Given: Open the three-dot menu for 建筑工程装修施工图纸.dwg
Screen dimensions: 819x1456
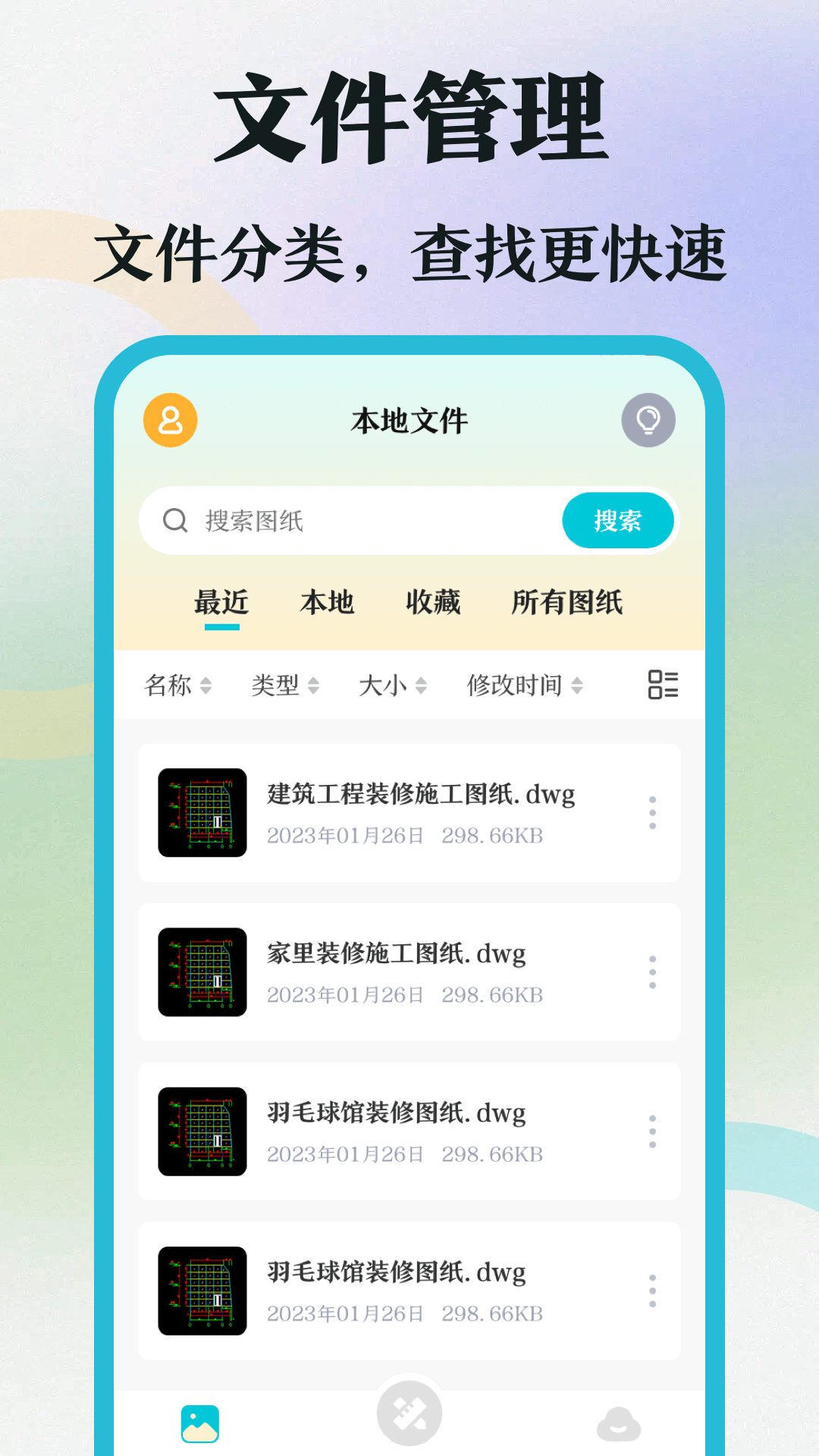Looking at the screenshot, I should [x=652, y=812].
